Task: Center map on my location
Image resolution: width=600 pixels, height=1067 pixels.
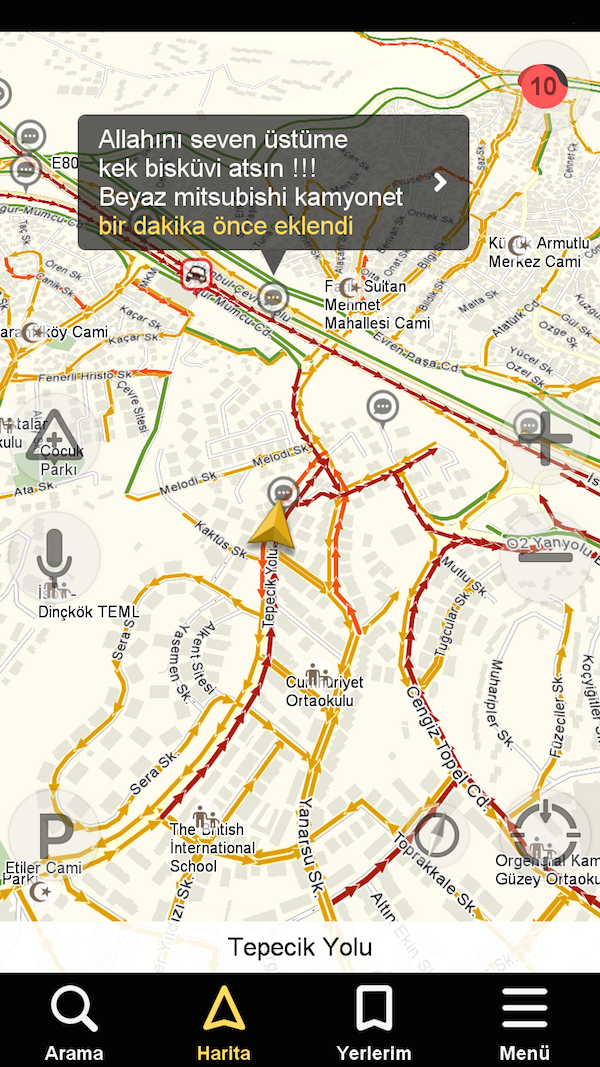Action: coord(545,835)
